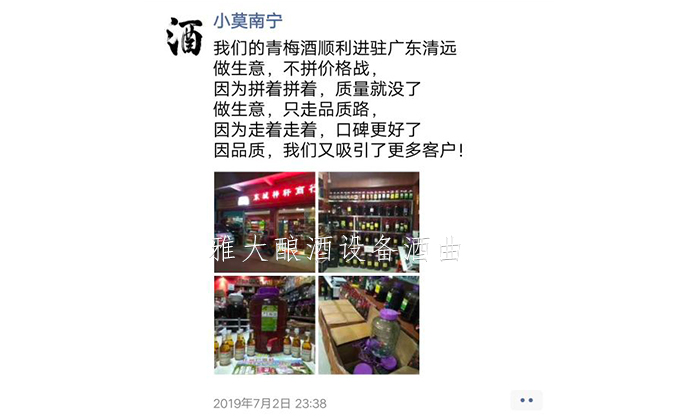Open the like and comment menu
700x420 pixels.
click(526, 401)
